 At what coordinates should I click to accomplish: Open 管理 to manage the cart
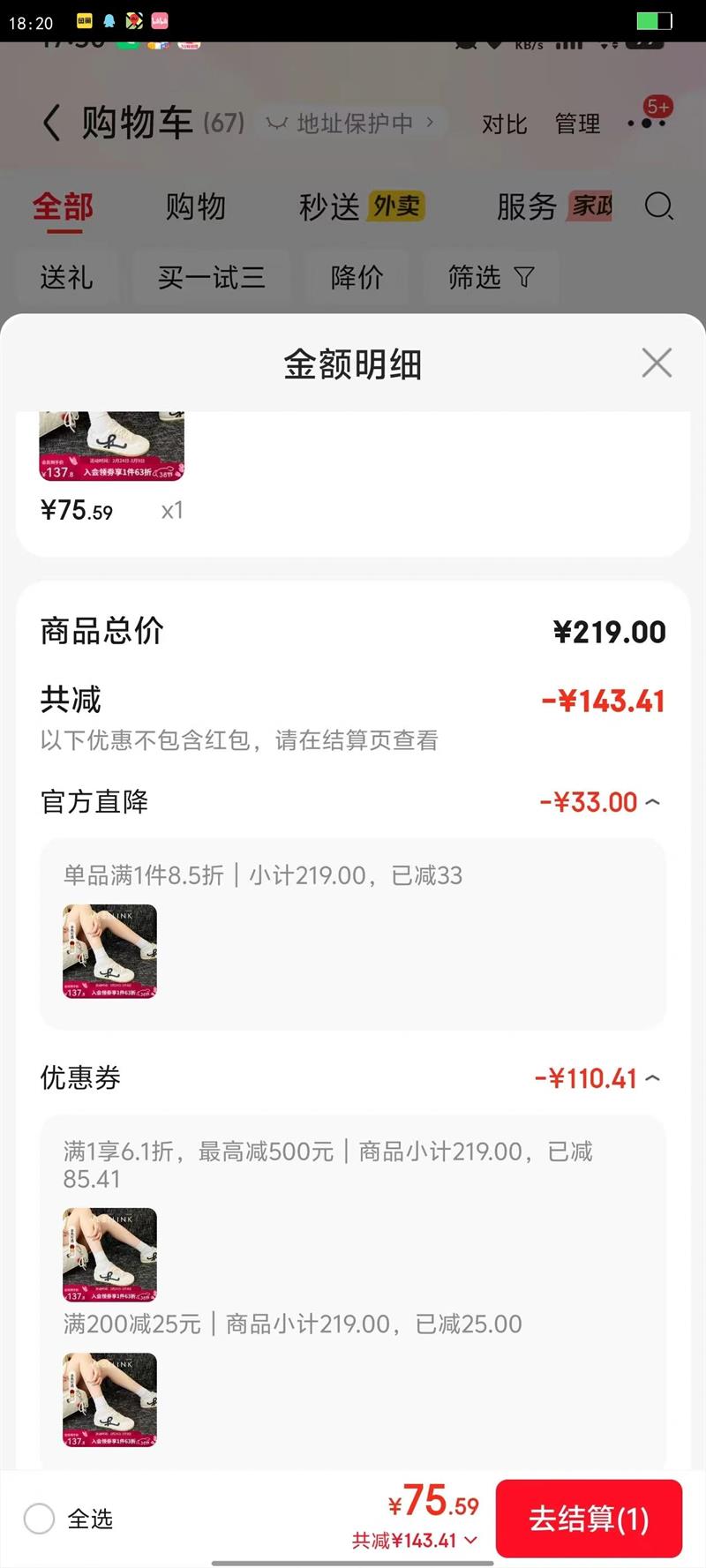(x=577, y=124)
